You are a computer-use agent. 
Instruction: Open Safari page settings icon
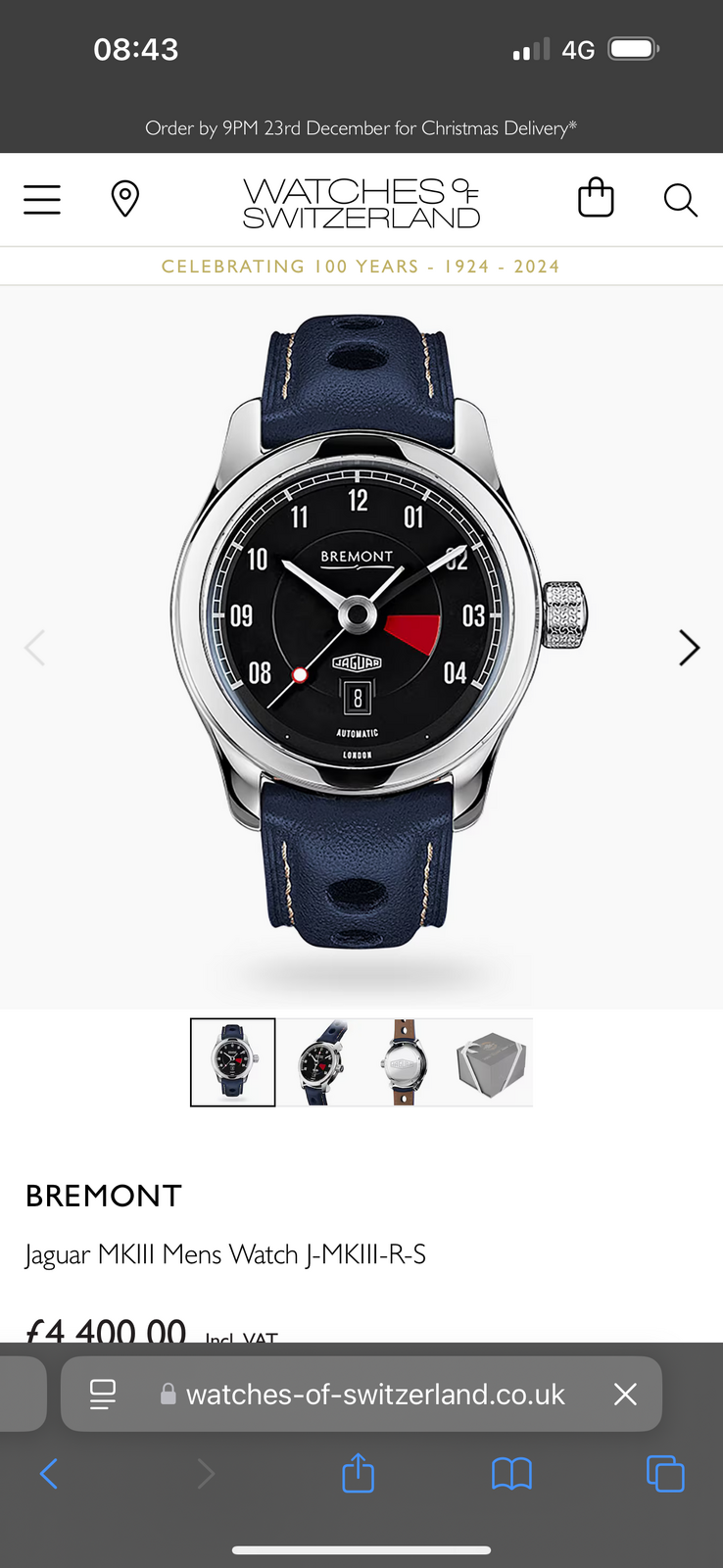(103, 1394)
